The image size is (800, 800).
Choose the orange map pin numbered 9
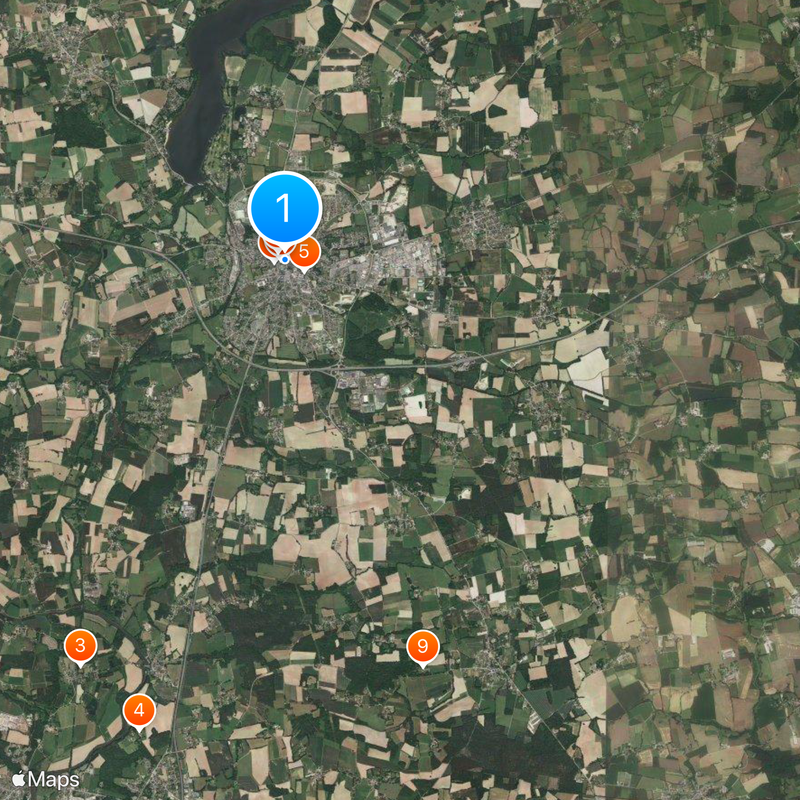pos(423,647)
